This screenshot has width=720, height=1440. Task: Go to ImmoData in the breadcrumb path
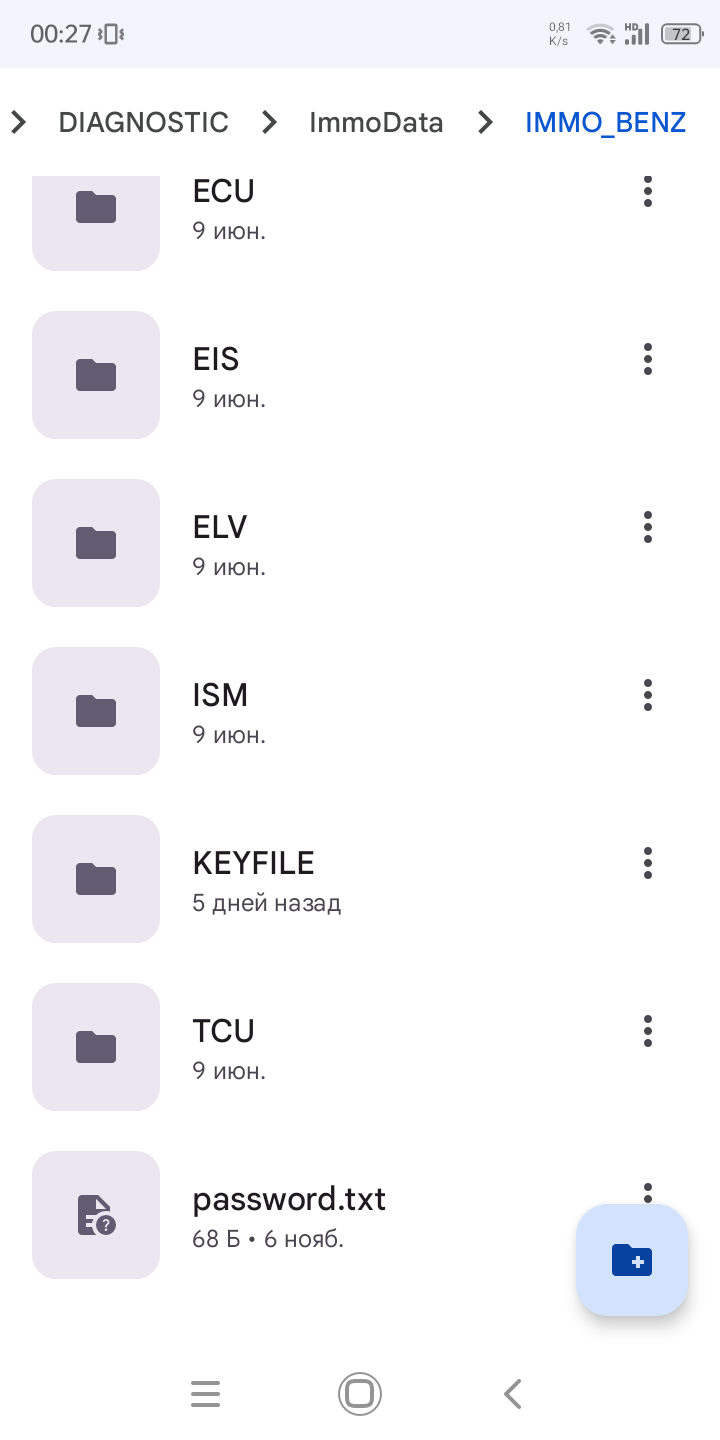tap(376, 122)
